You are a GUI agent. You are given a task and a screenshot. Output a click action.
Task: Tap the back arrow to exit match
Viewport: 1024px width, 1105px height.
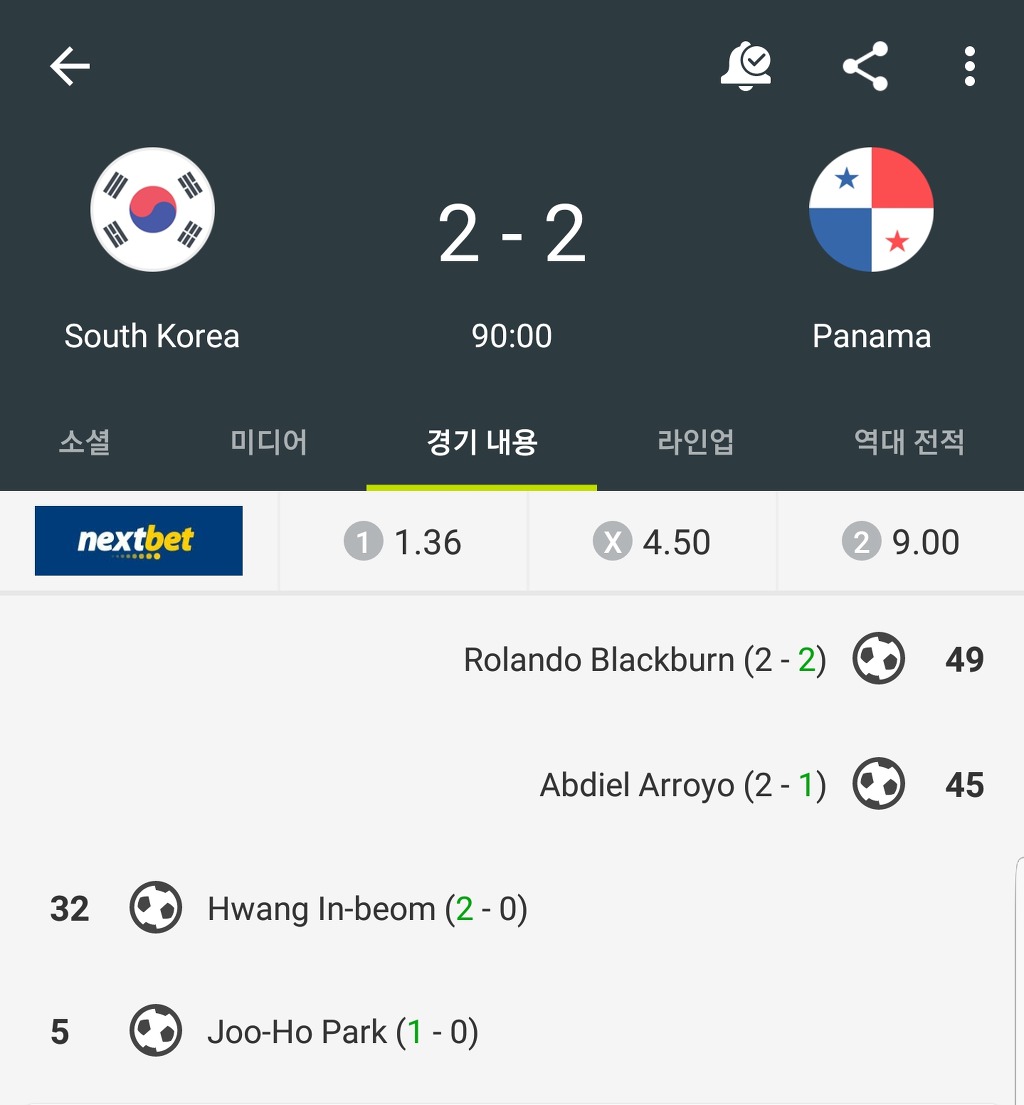pos(68,66)
